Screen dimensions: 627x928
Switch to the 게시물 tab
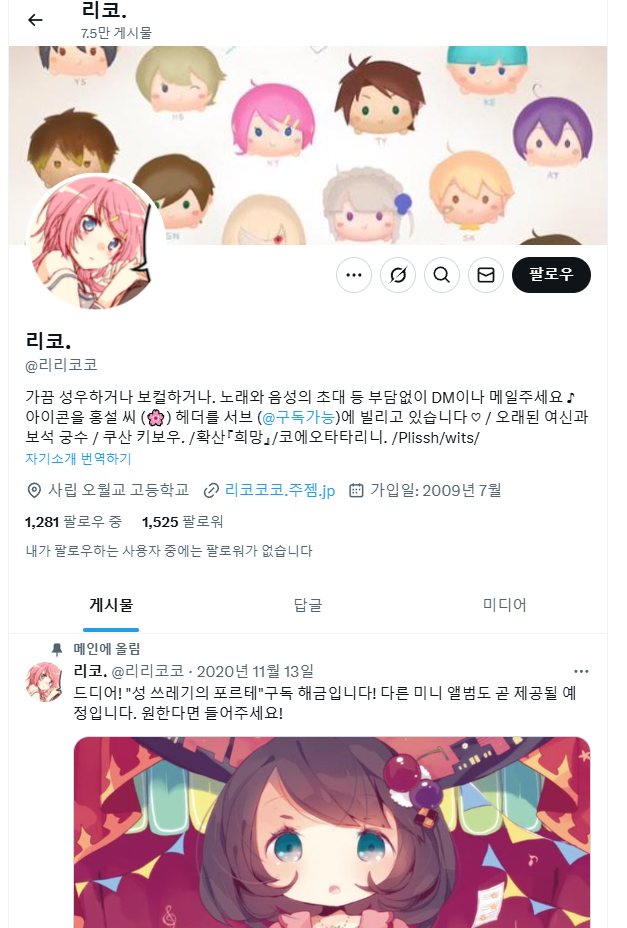coord(111,604)
